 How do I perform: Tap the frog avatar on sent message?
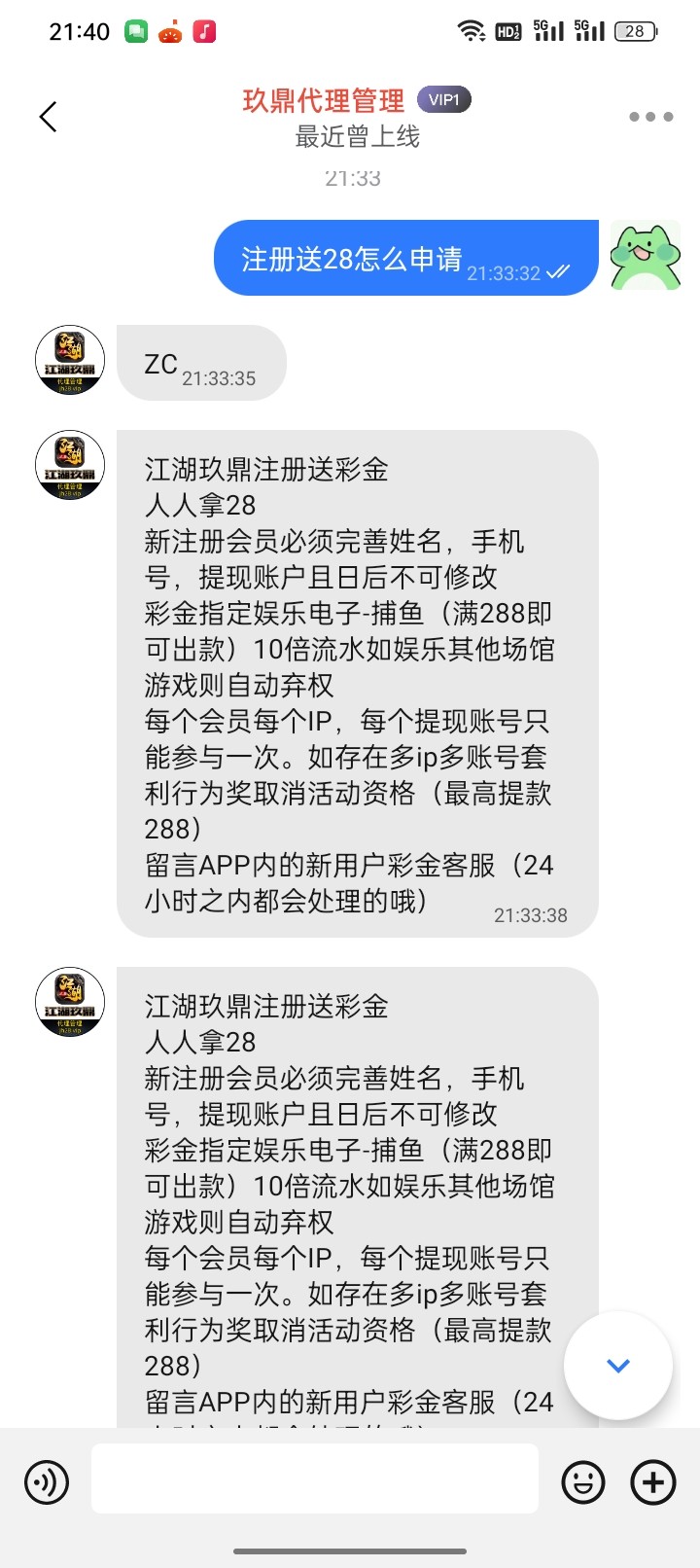[645, 256]
